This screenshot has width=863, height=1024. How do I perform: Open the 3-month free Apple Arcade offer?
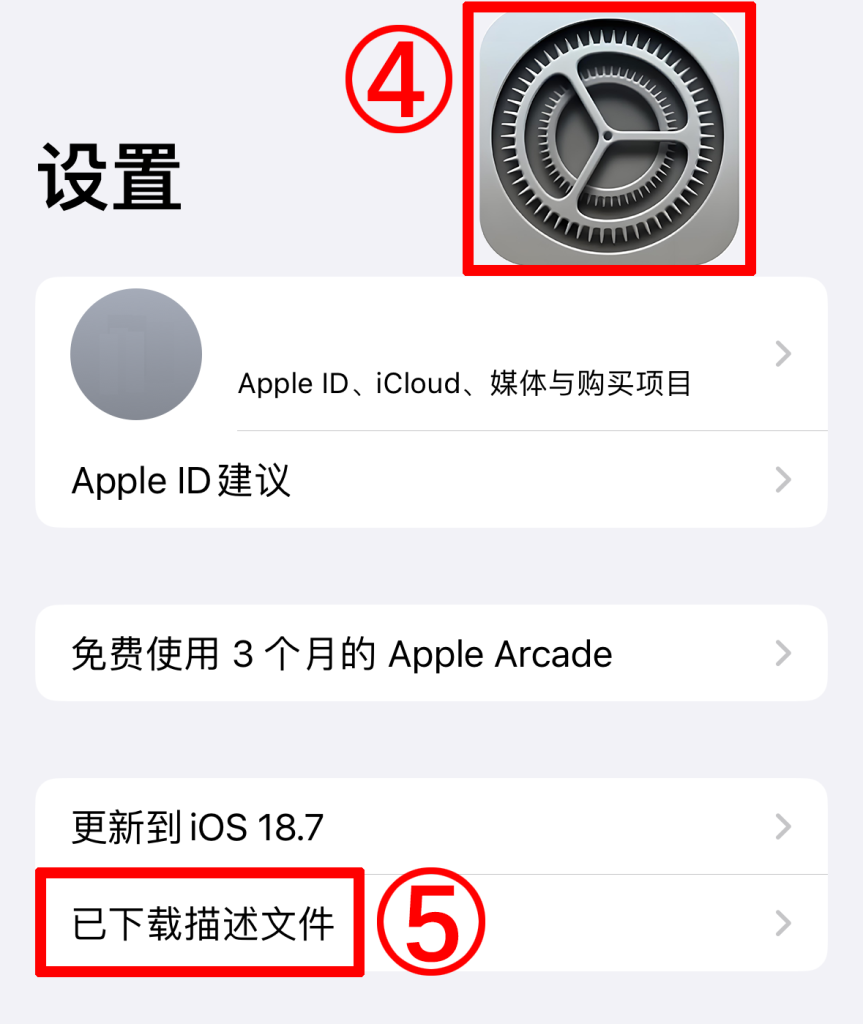click(x=430, y=654)
